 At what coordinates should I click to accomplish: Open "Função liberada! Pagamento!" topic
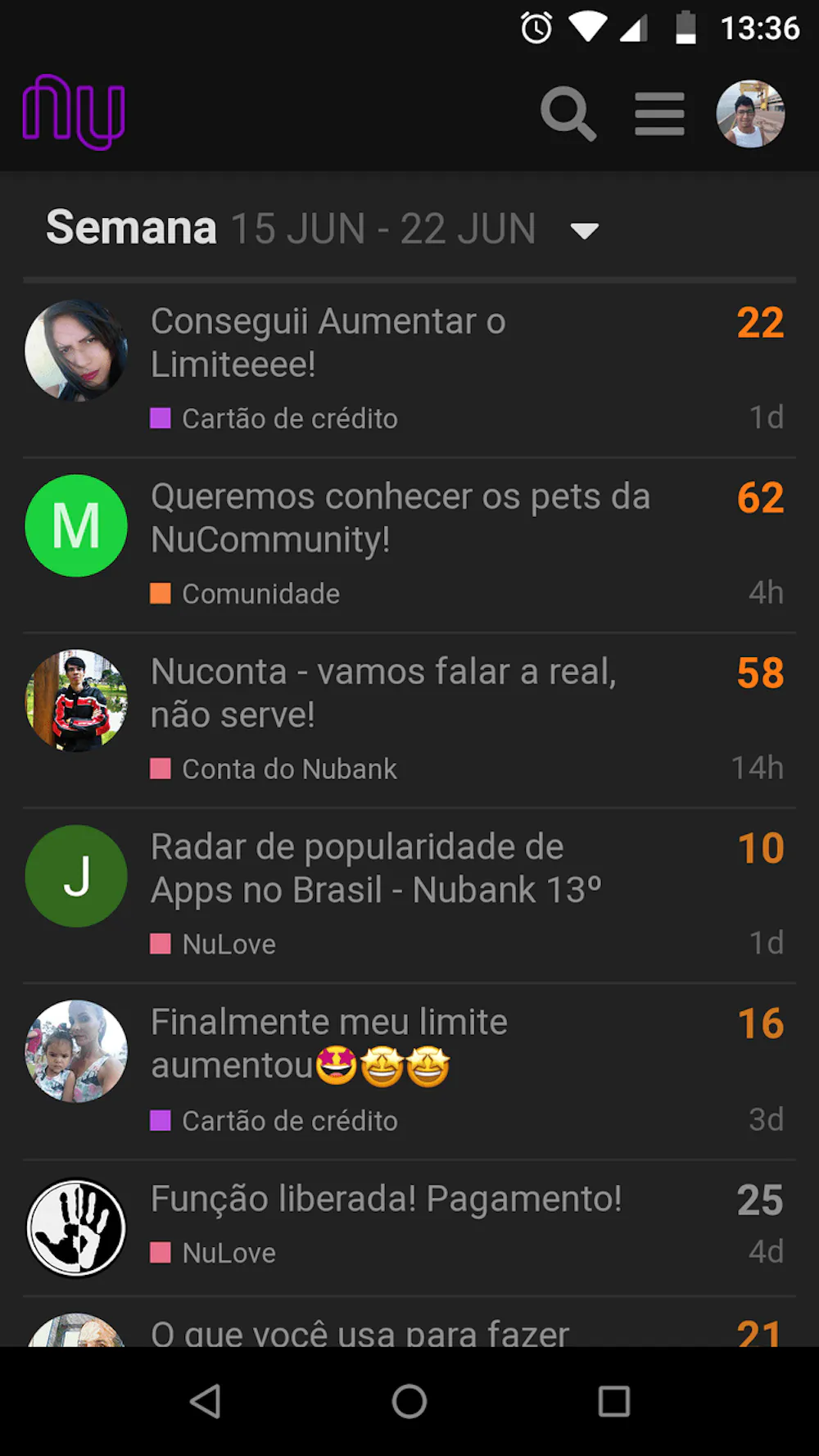(x=386, y=1199)
